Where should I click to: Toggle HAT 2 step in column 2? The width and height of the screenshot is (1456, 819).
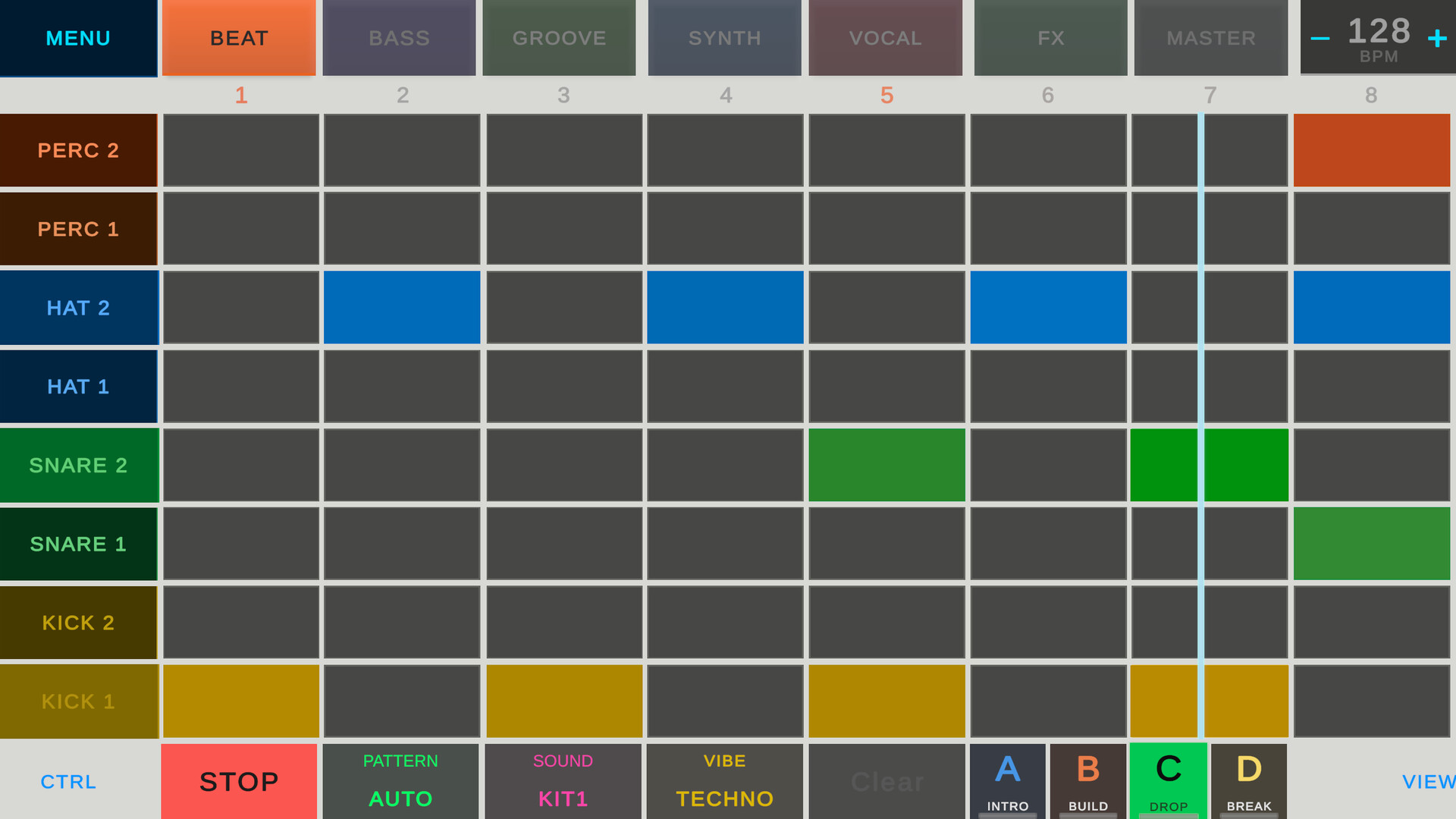[402, 307]
